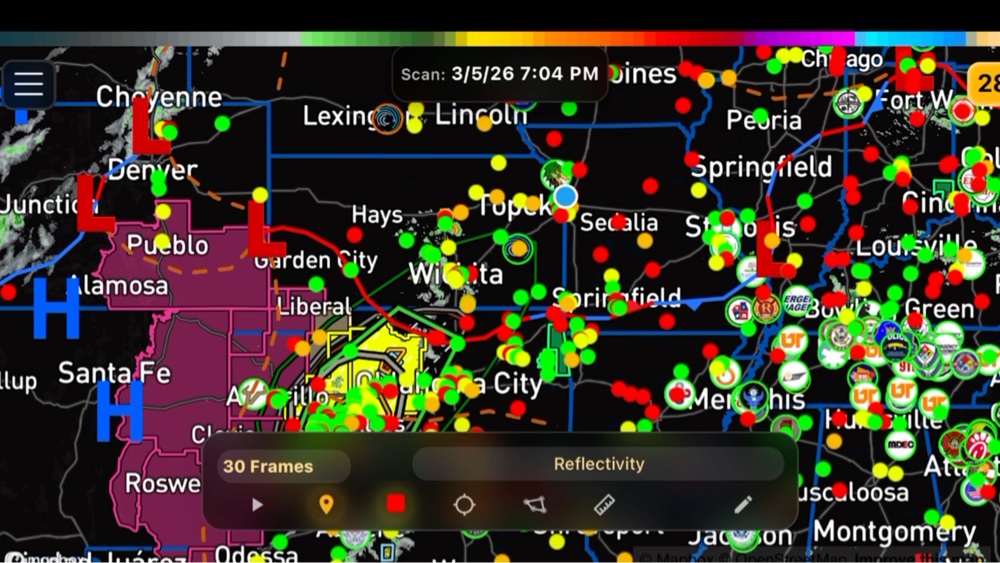Toggle the red square warnings icon
The width and height of the screenshot is (1000, 563).
tap(396, 503)
